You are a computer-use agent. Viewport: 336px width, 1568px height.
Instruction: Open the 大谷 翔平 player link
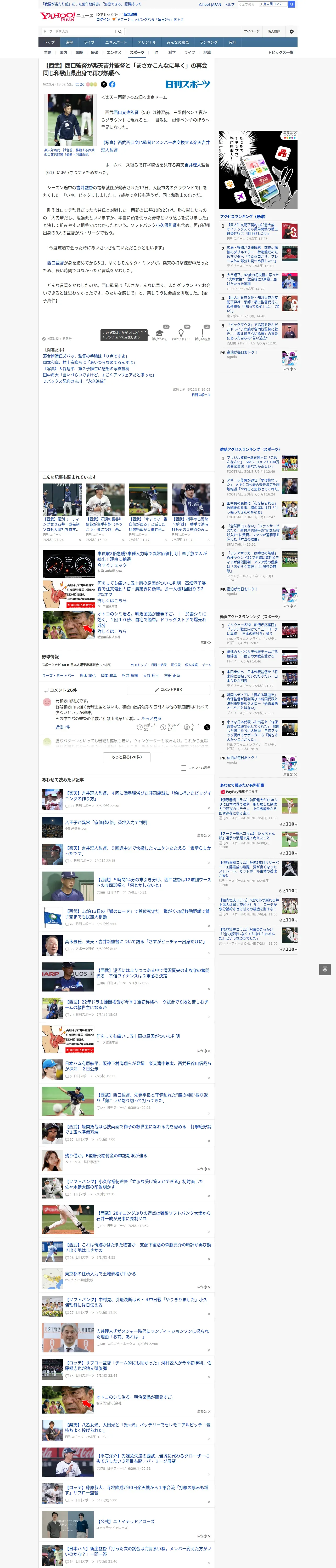(x=151, y=675)
